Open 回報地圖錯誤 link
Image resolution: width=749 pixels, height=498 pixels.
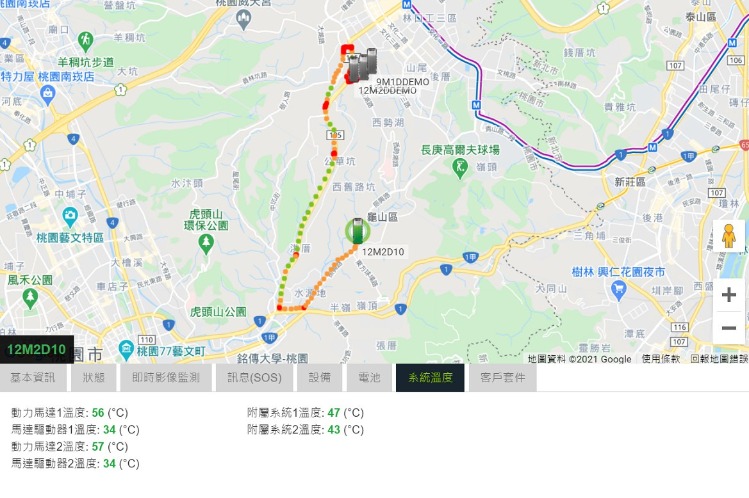click(718, 359)
